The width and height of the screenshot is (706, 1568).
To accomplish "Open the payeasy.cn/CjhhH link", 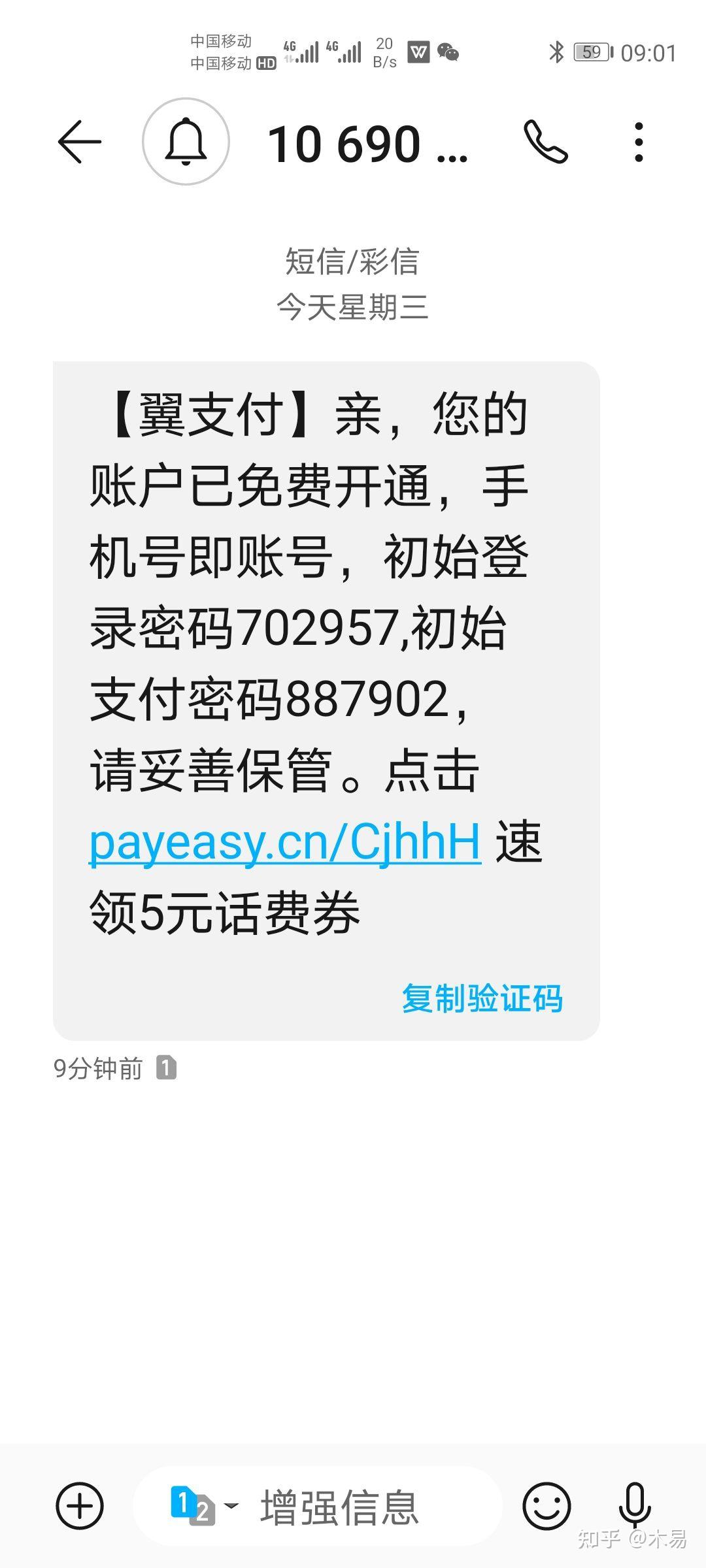I will pos(285,842).
